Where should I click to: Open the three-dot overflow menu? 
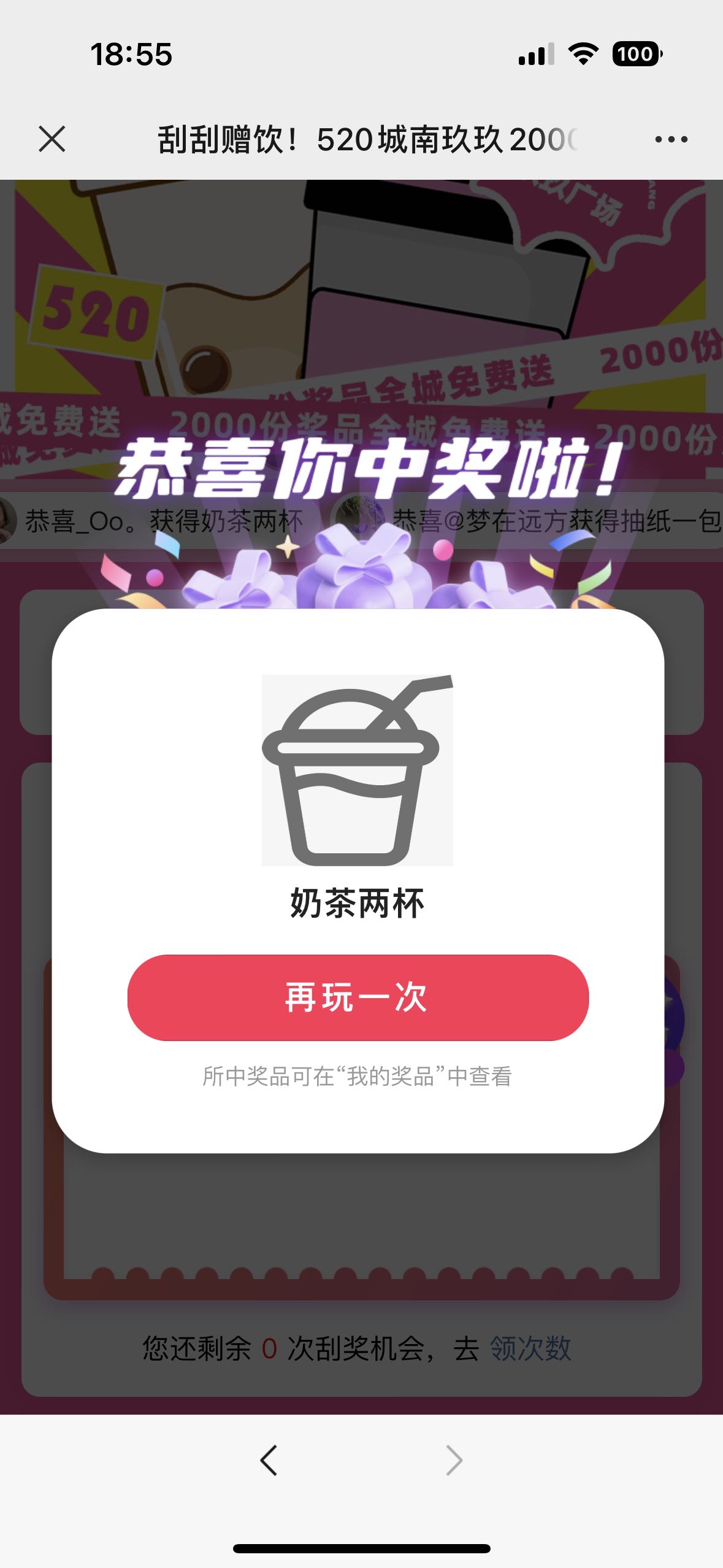(x=671, y=140)
